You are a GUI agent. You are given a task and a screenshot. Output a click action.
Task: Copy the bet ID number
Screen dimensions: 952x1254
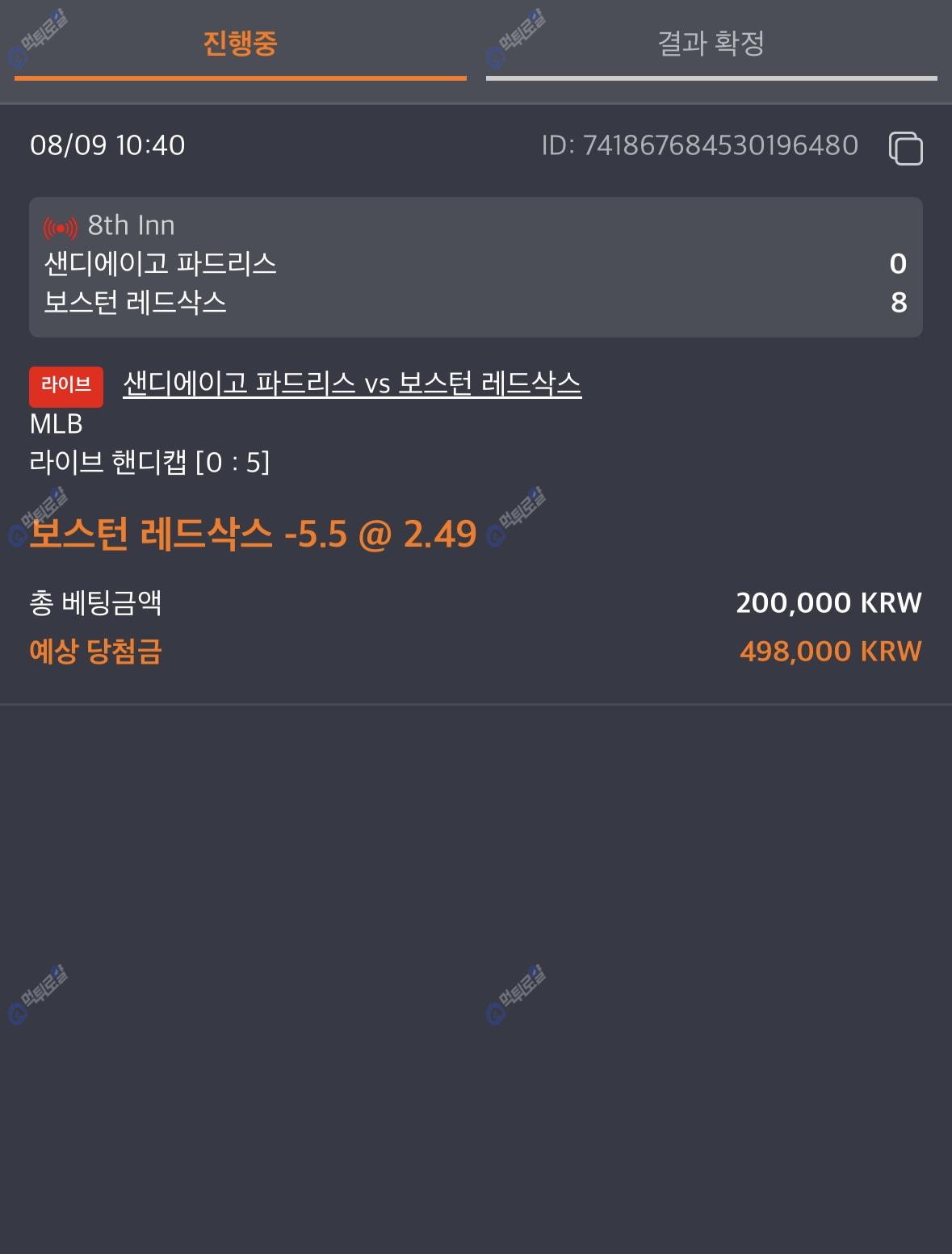[905, 148]
